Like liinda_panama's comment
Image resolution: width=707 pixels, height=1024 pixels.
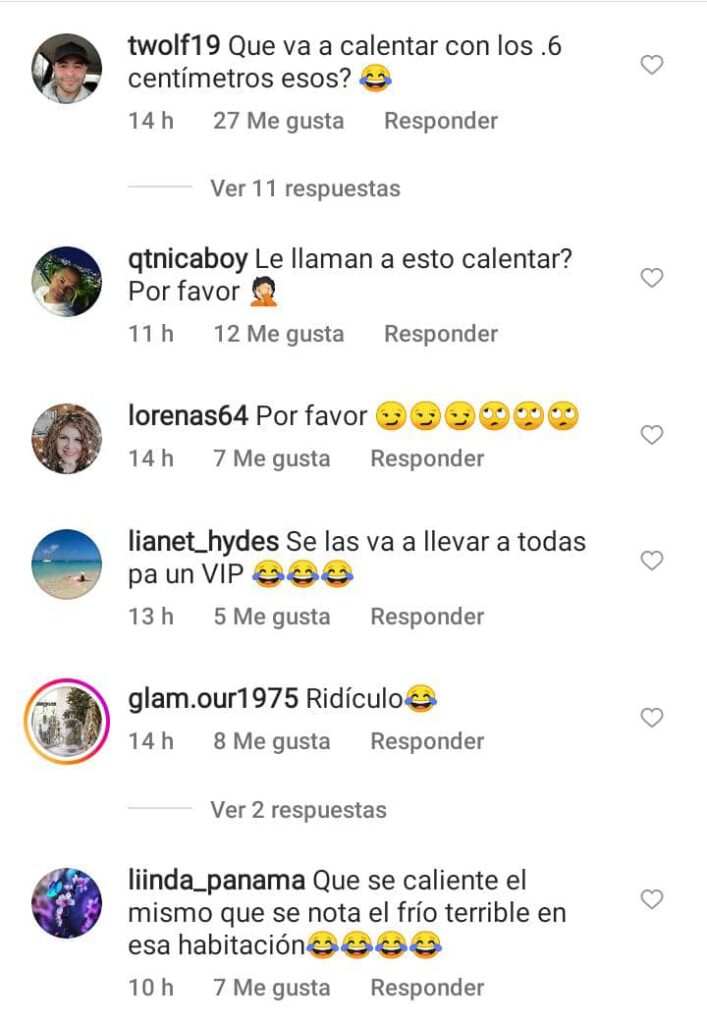point(652,899)
